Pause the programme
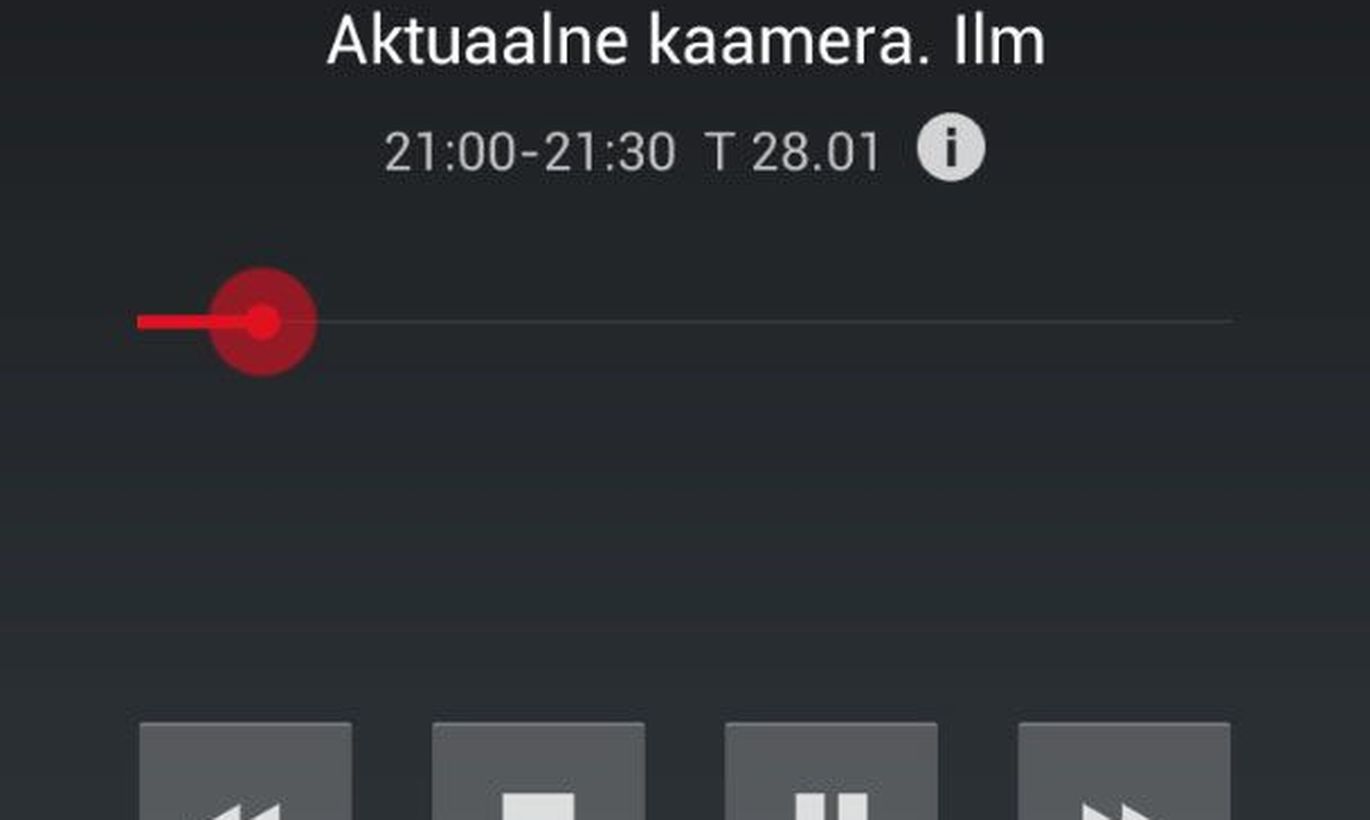The height and width of the screenshot is (820, 1370). [x=831, y=775]
